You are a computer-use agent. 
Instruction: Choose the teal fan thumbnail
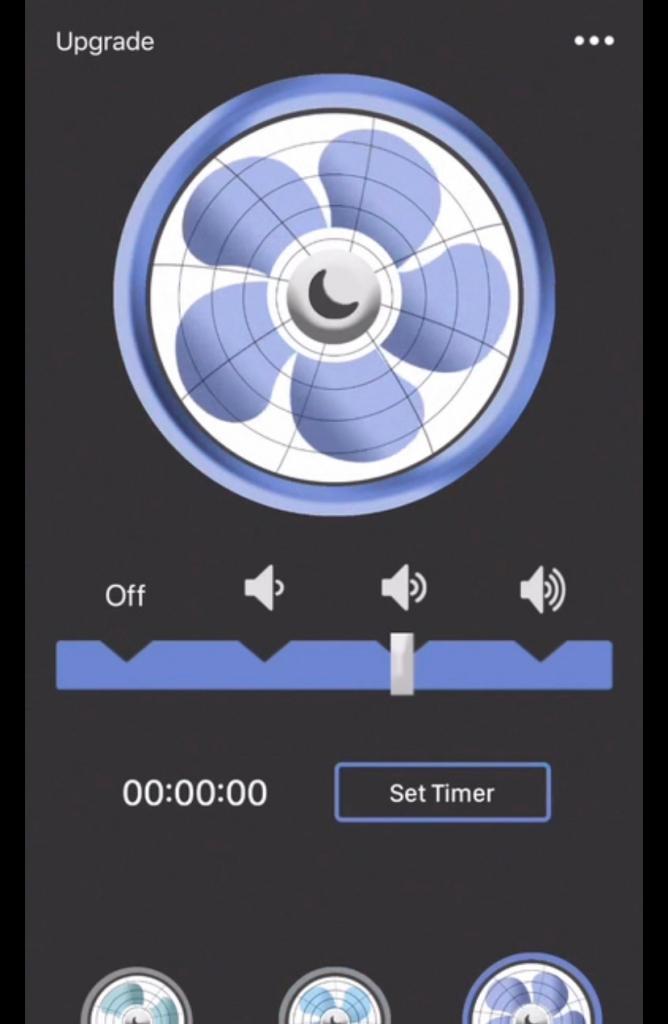tap(136, 1000)
